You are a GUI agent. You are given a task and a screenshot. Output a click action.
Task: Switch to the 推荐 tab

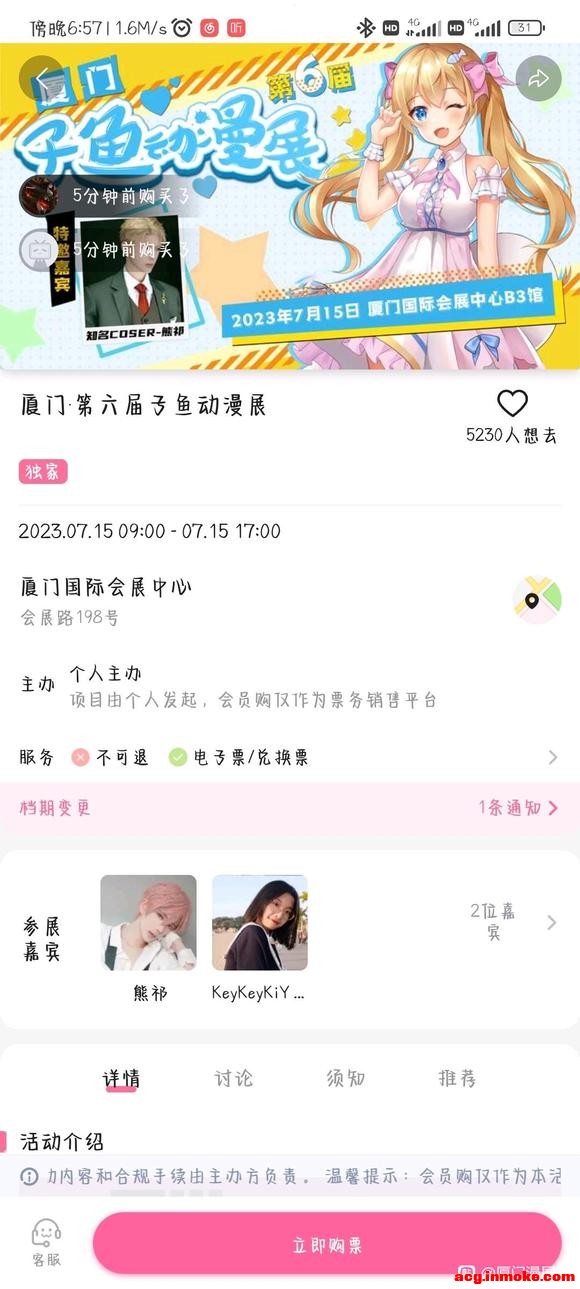tap(457, 1078)
